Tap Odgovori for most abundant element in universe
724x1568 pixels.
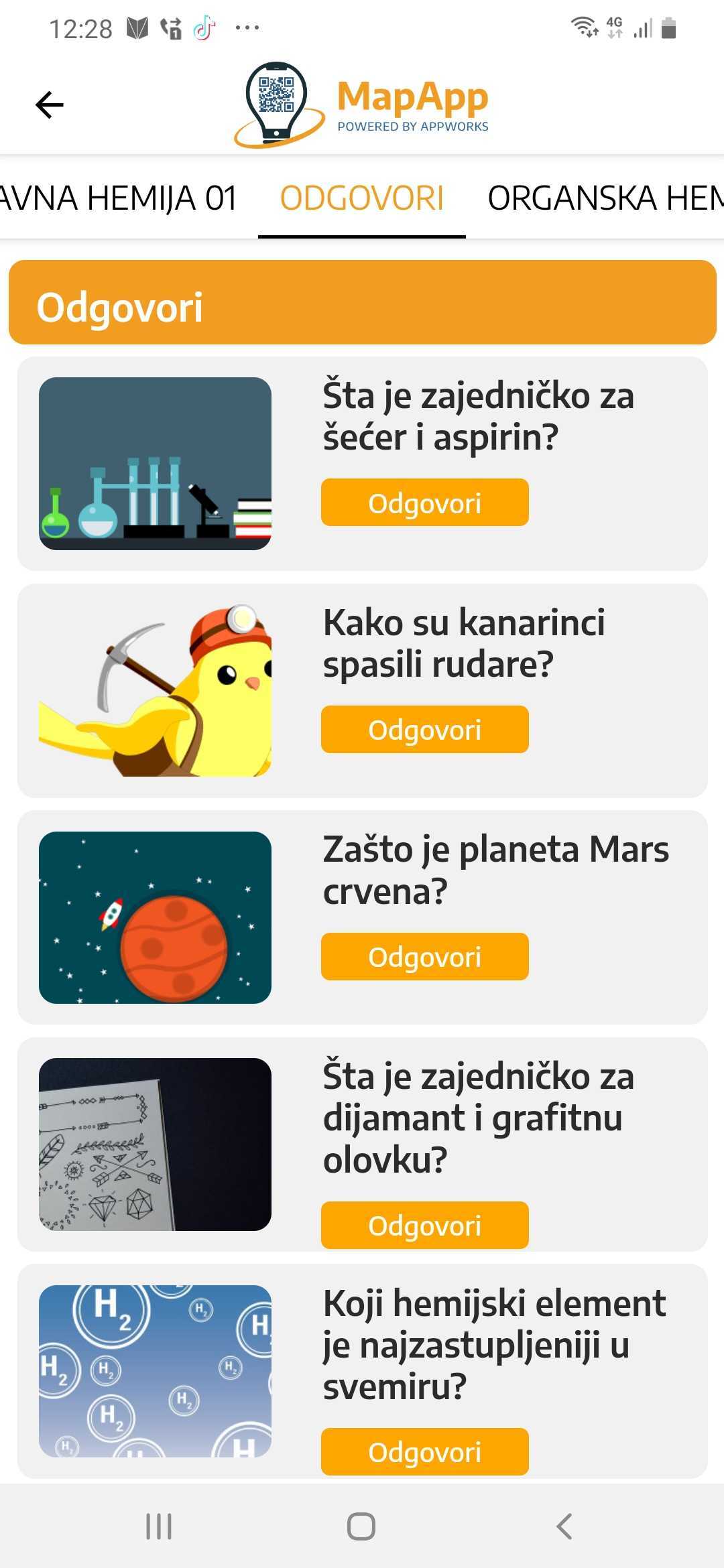tap(424, 1452)
